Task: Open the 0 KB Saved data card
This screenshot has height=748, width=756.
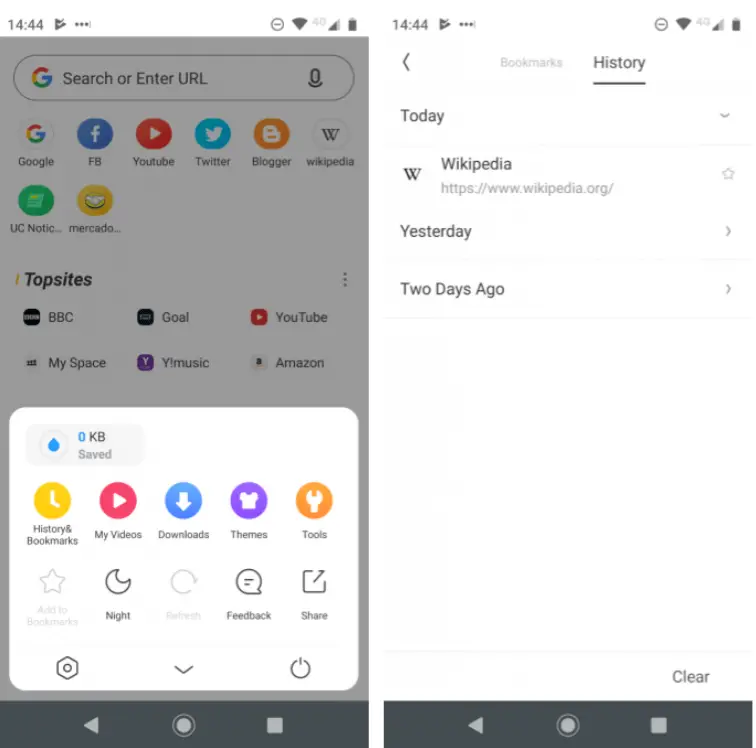Action: click(84, 445)
